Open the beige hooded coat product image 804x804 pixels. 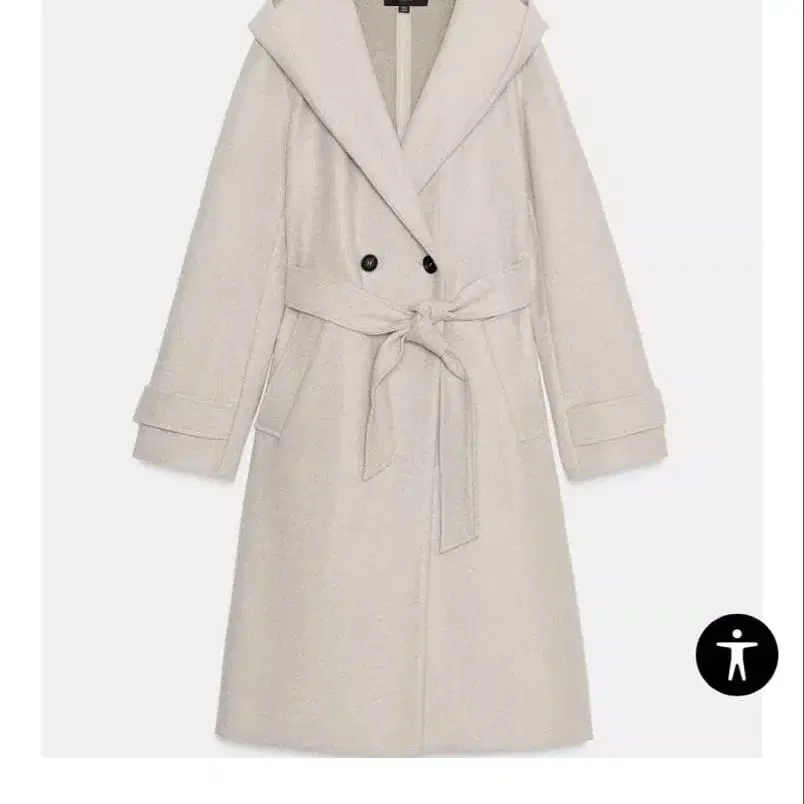[400, 380]
